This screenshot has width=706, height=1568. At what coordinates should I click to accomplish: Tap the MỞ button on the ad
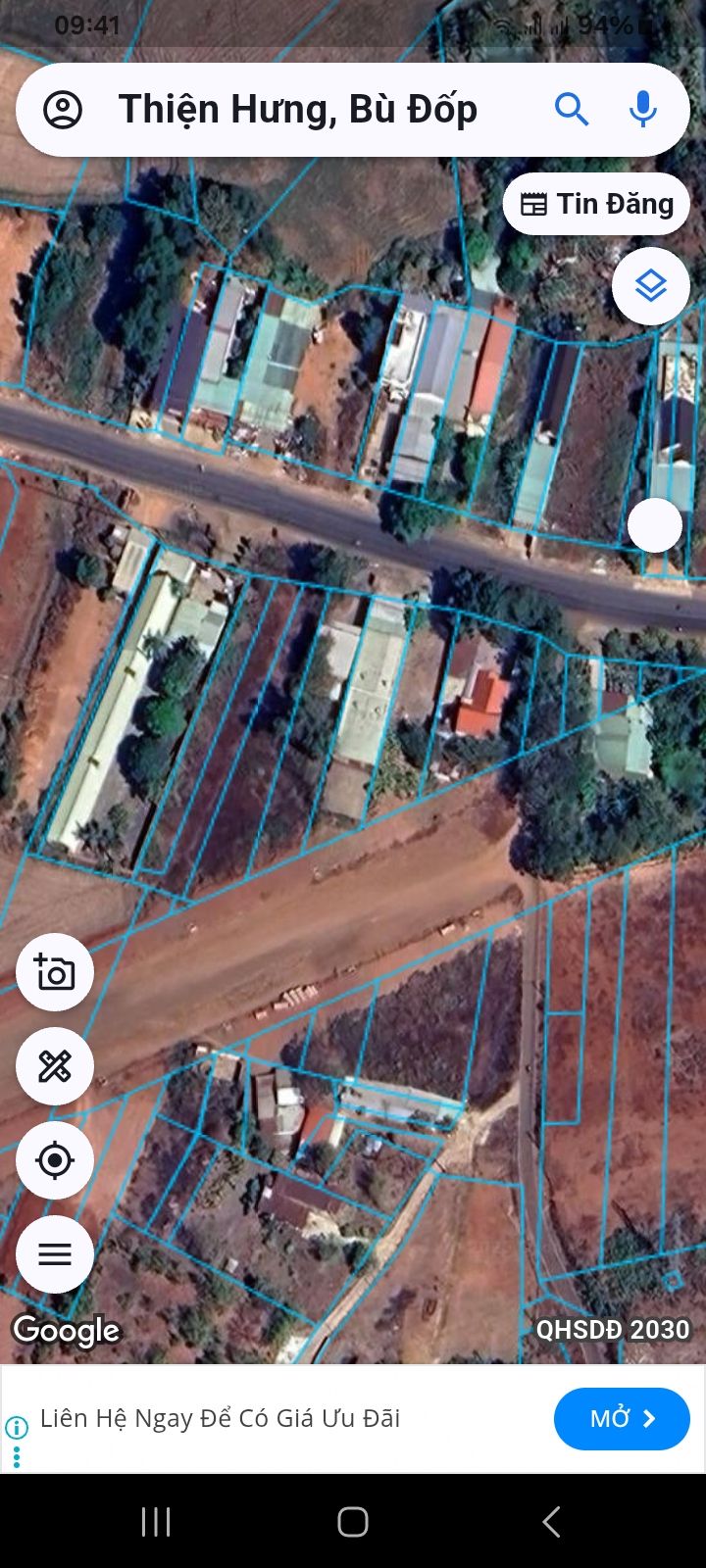coord(622,1418)
